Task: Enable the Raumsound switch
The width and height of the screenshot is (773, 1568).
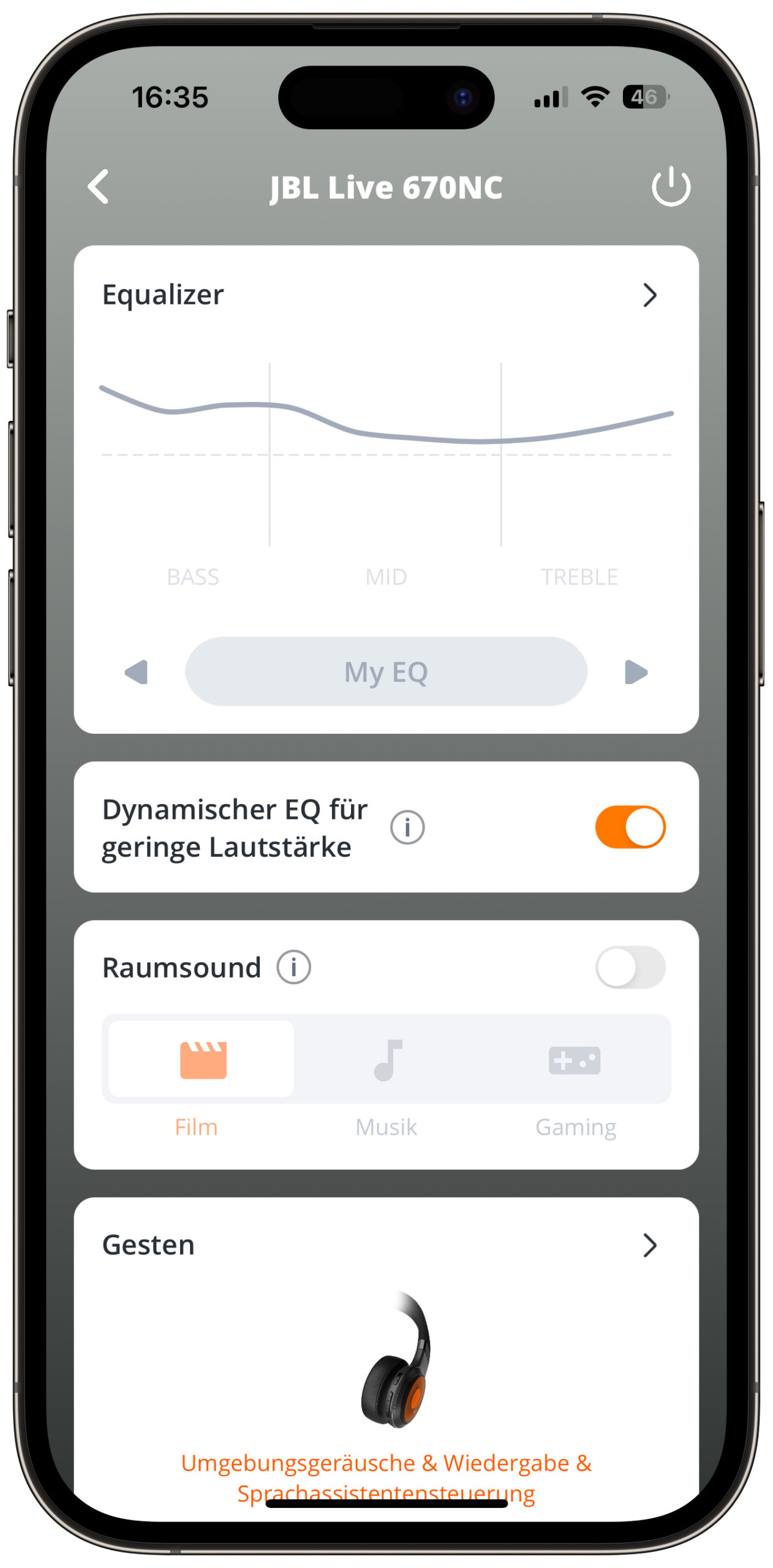Action: click(630, 967)
